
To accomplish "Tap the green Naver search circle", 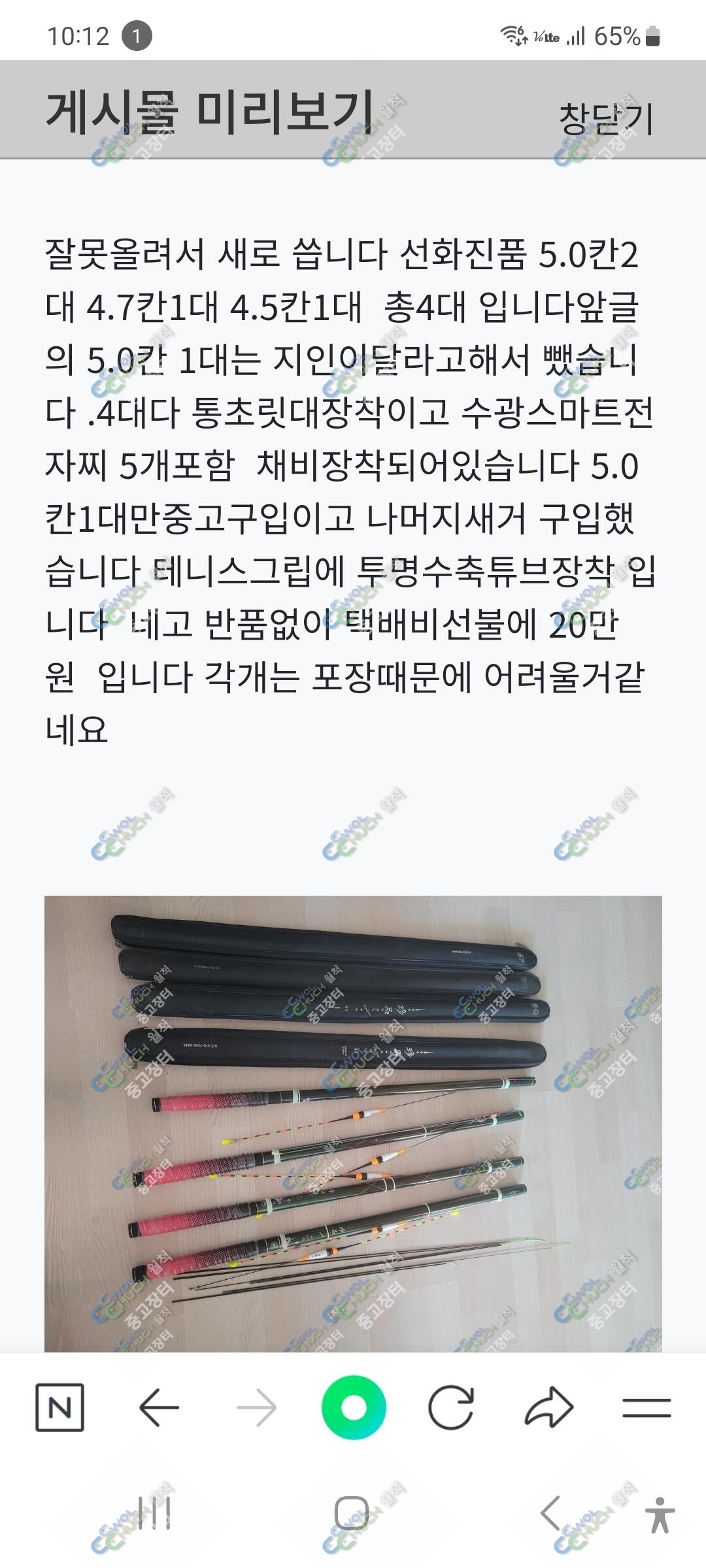I will [354, 1407].
